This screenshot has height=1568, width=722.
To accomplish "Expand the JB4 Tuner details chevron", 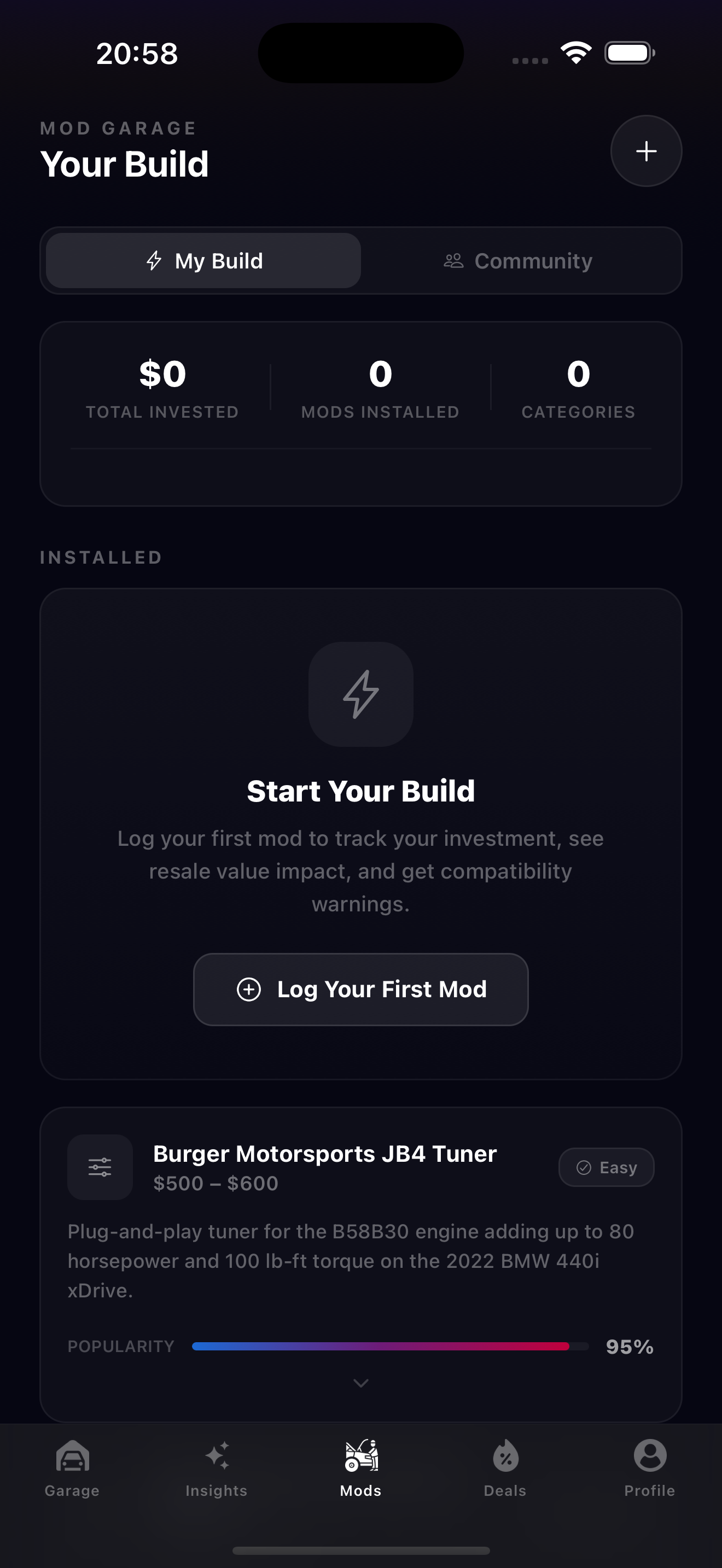I will pos(360,1383).
